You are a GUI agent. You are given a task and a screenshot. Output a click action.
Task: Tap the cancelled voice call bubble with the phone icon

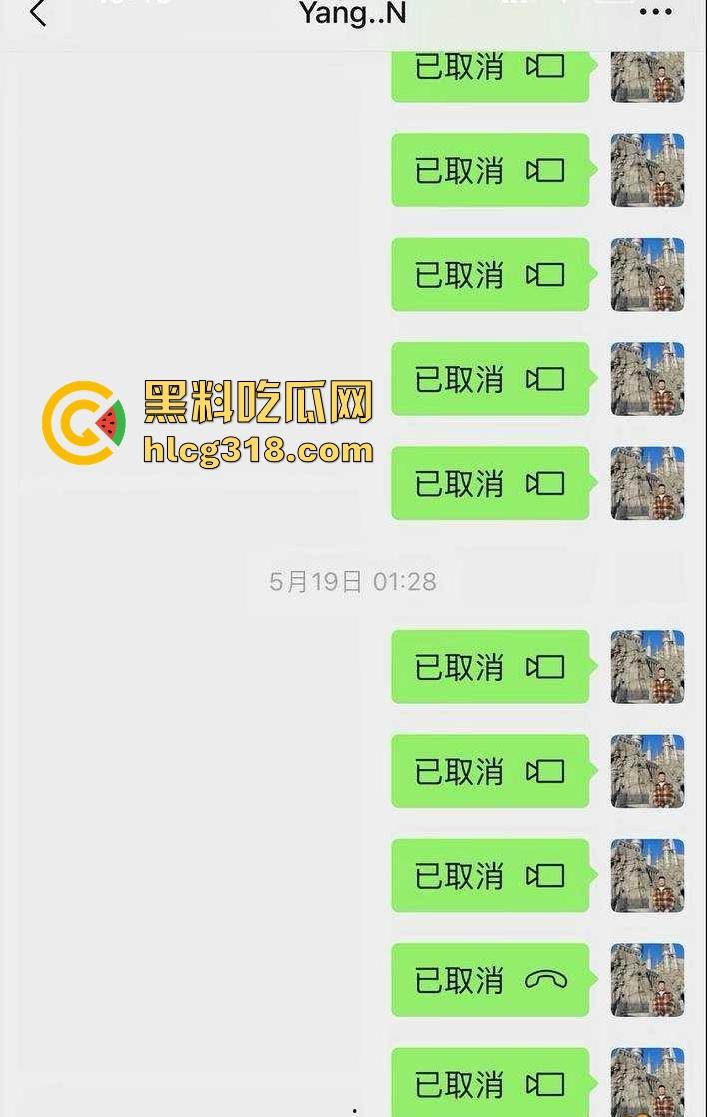(490, 979)
